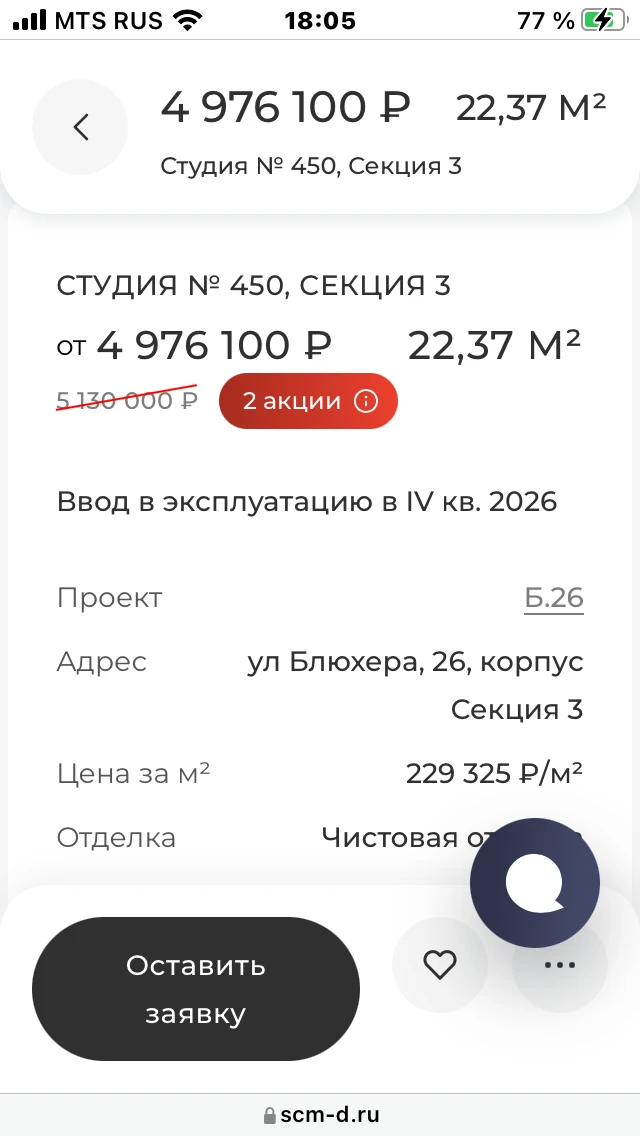This screenshot has width=640, height=1136.
Task: Open the three-dot more options menu
Action: [x=560, y=970]
